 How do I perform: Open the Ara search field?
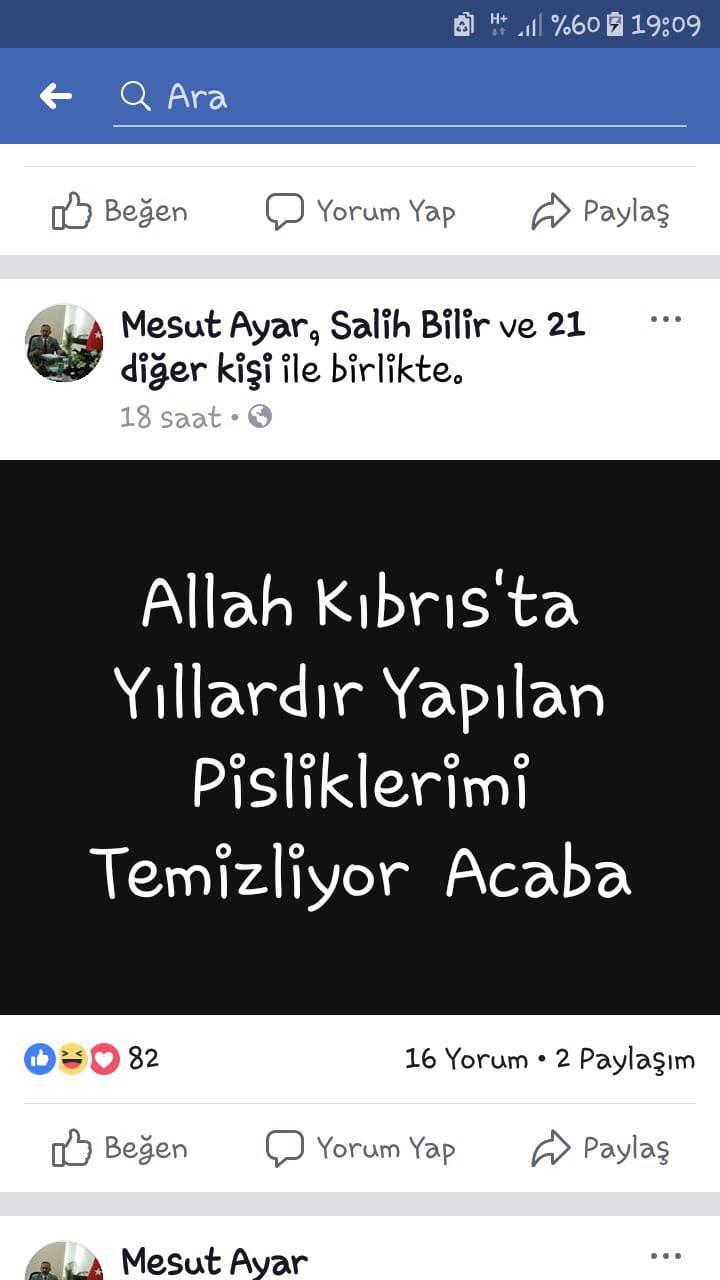(x=400, y=97)
